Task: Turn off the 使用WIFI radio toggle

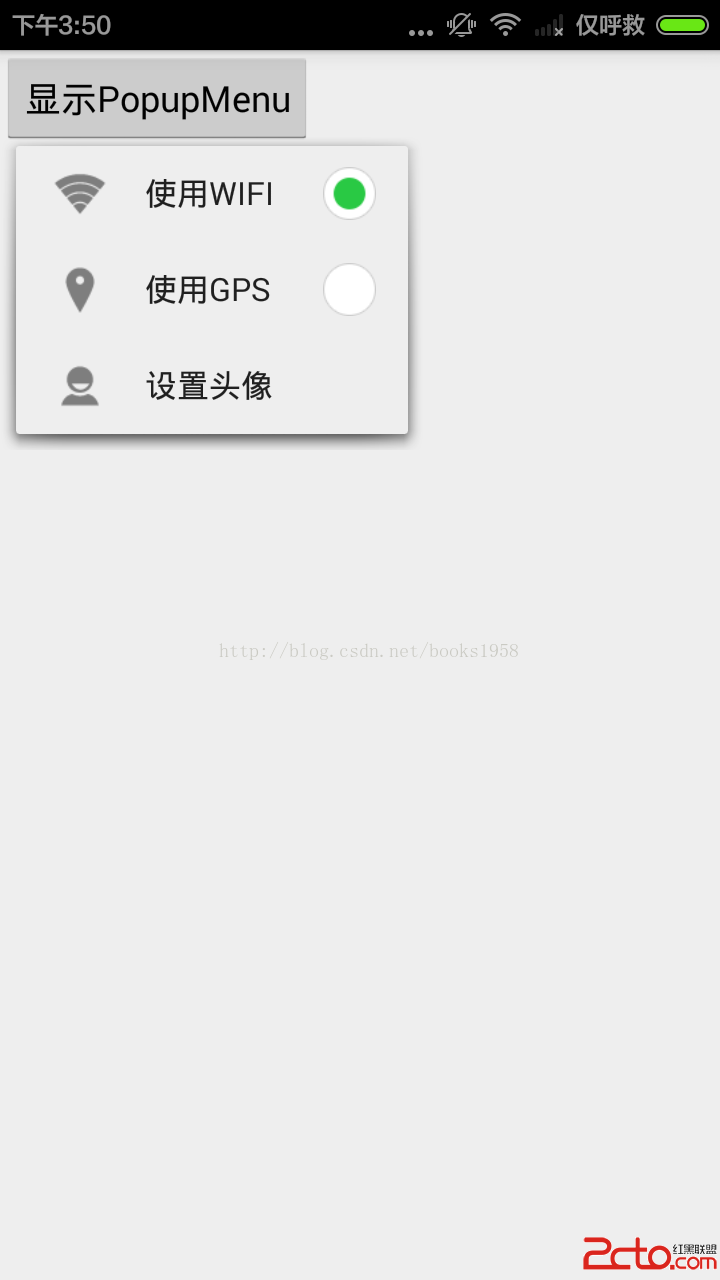Action: (349, 193)
